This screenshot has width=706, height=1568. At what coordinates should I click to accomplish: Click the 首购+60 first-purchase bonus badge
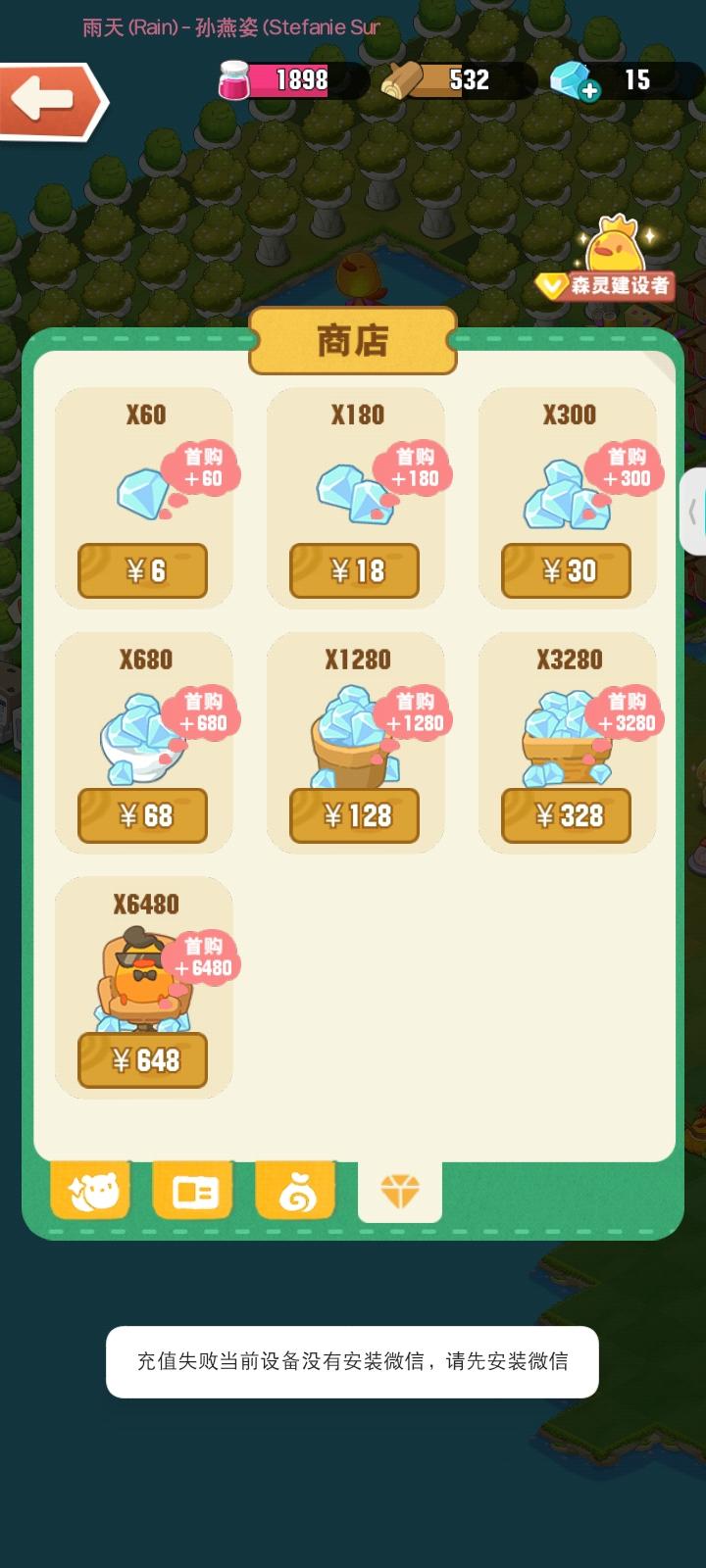pos(202,465)
